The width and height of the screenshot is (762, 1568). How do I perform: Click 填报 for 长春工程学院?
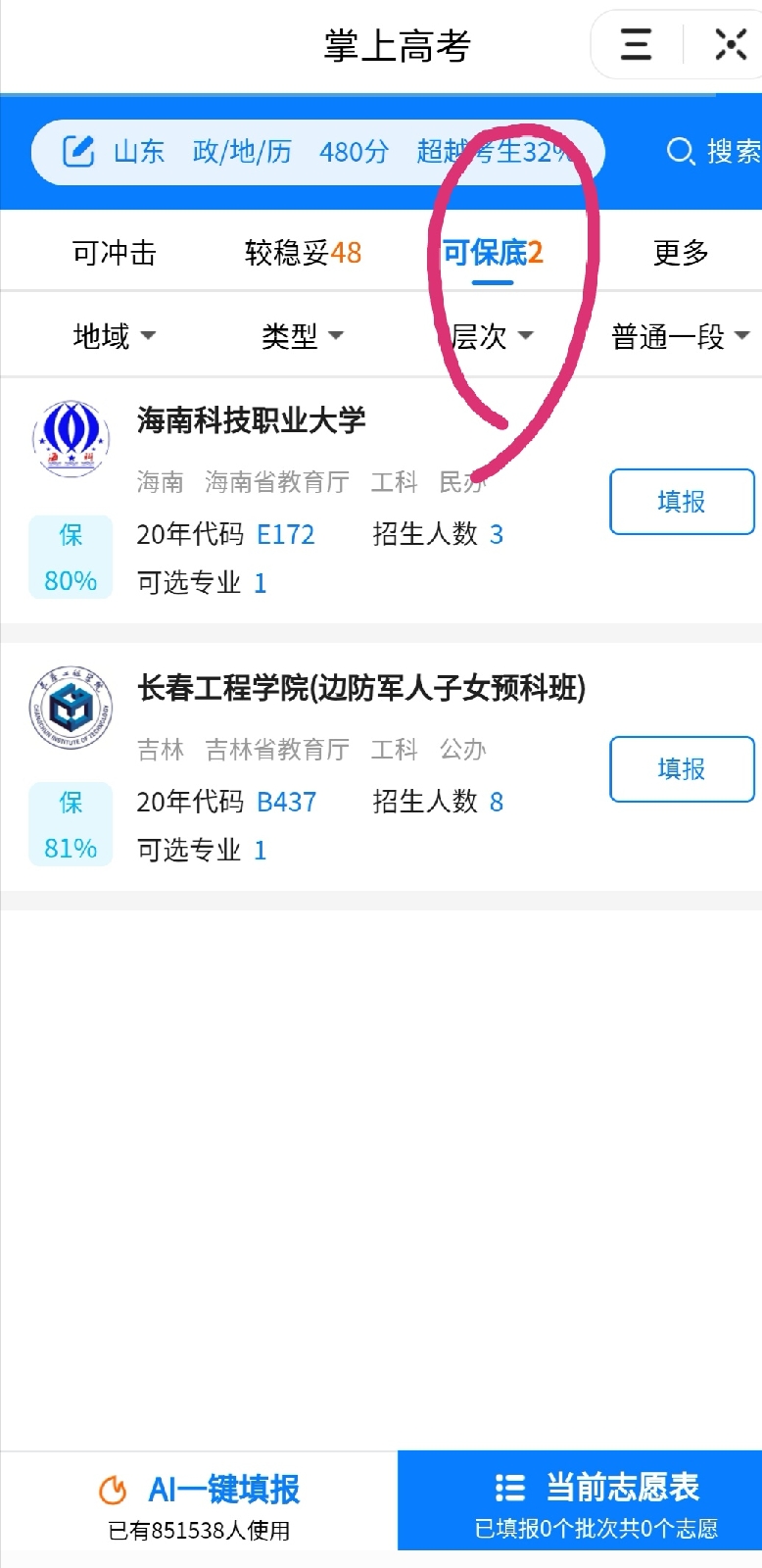(x=681, y=769)
